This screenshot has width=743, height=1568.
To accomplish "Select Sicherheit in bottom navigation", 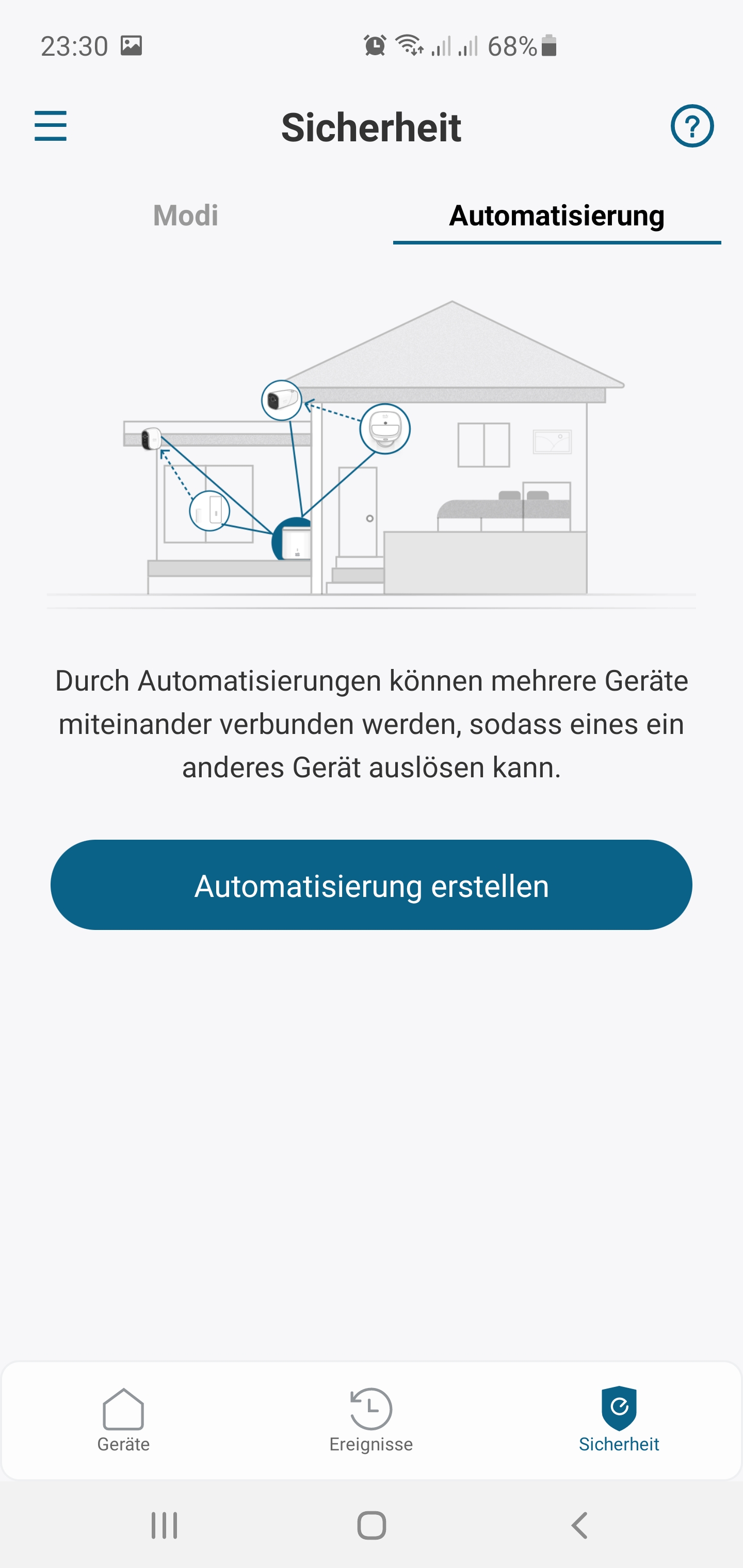I will click(619, 1419).
